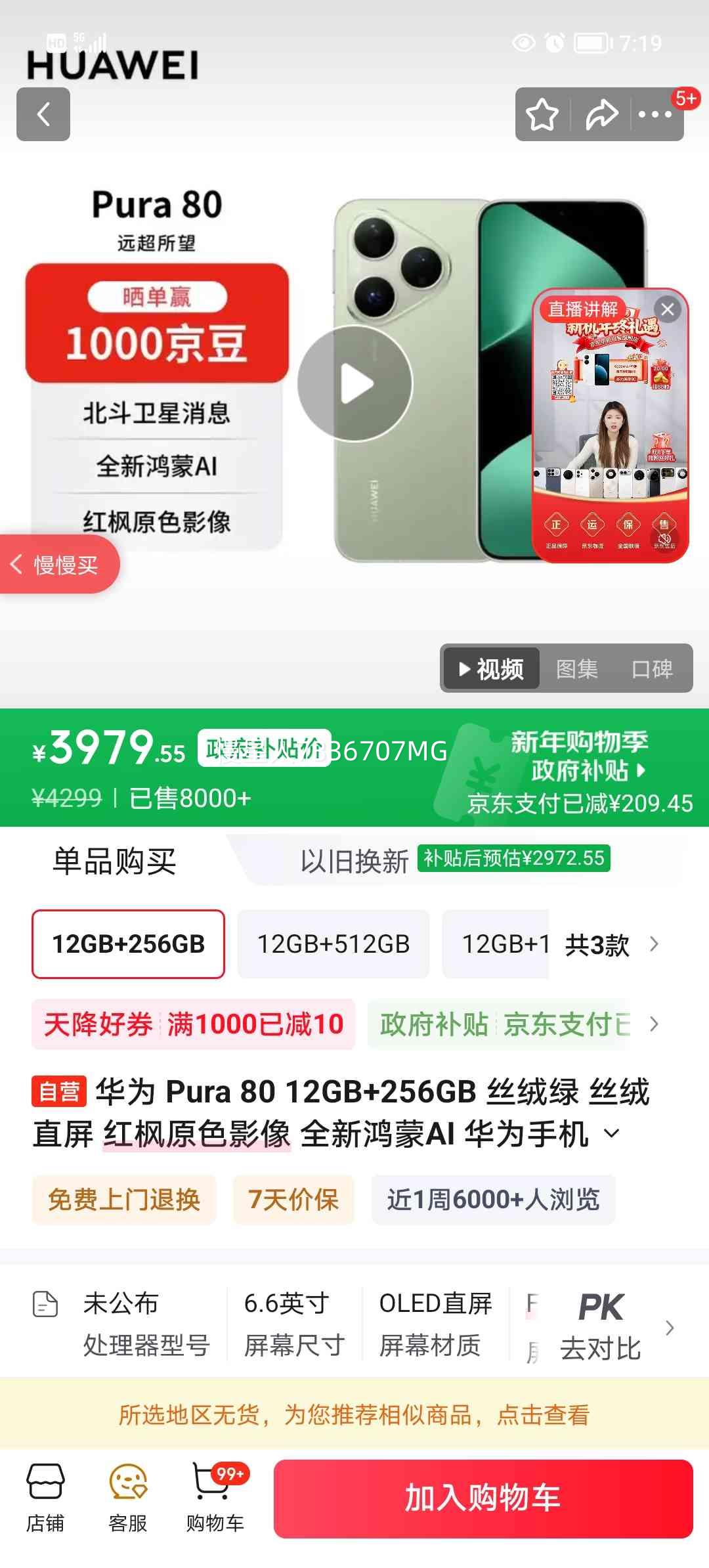This screenshot has height=1568, width=709.
Task: Navigate back using the back arrow icon
Action: coord(43,114)
